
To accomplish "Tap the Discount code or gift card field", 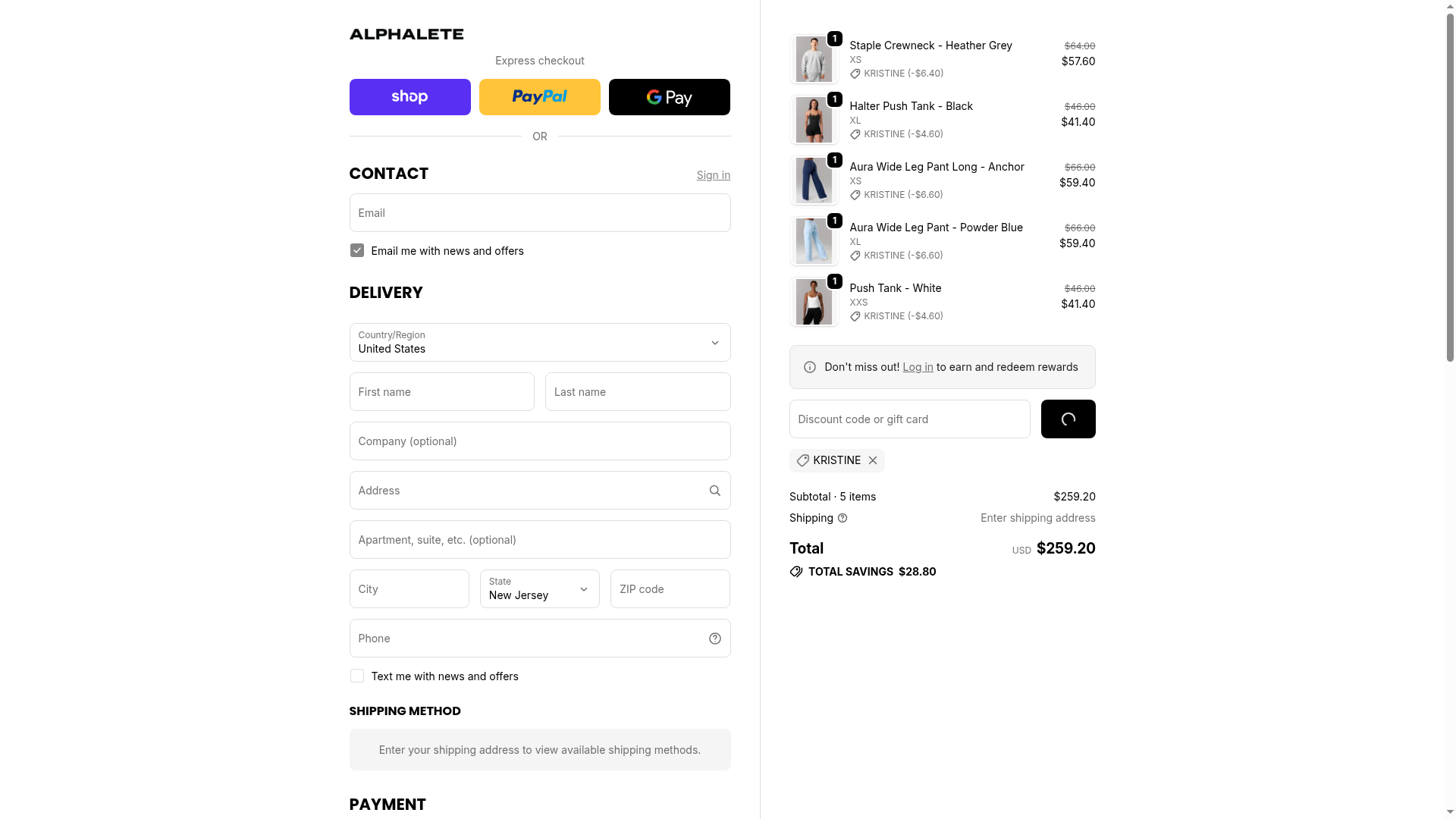I will [909, 419].
